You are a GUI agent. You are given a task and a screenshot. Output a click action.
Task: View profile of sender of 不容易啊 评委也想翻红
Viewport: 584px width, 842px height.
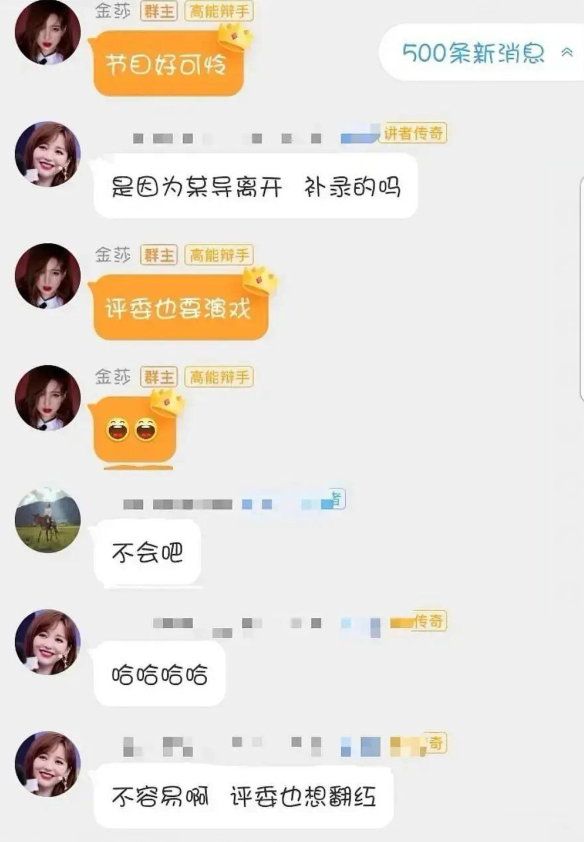[48, 764]
